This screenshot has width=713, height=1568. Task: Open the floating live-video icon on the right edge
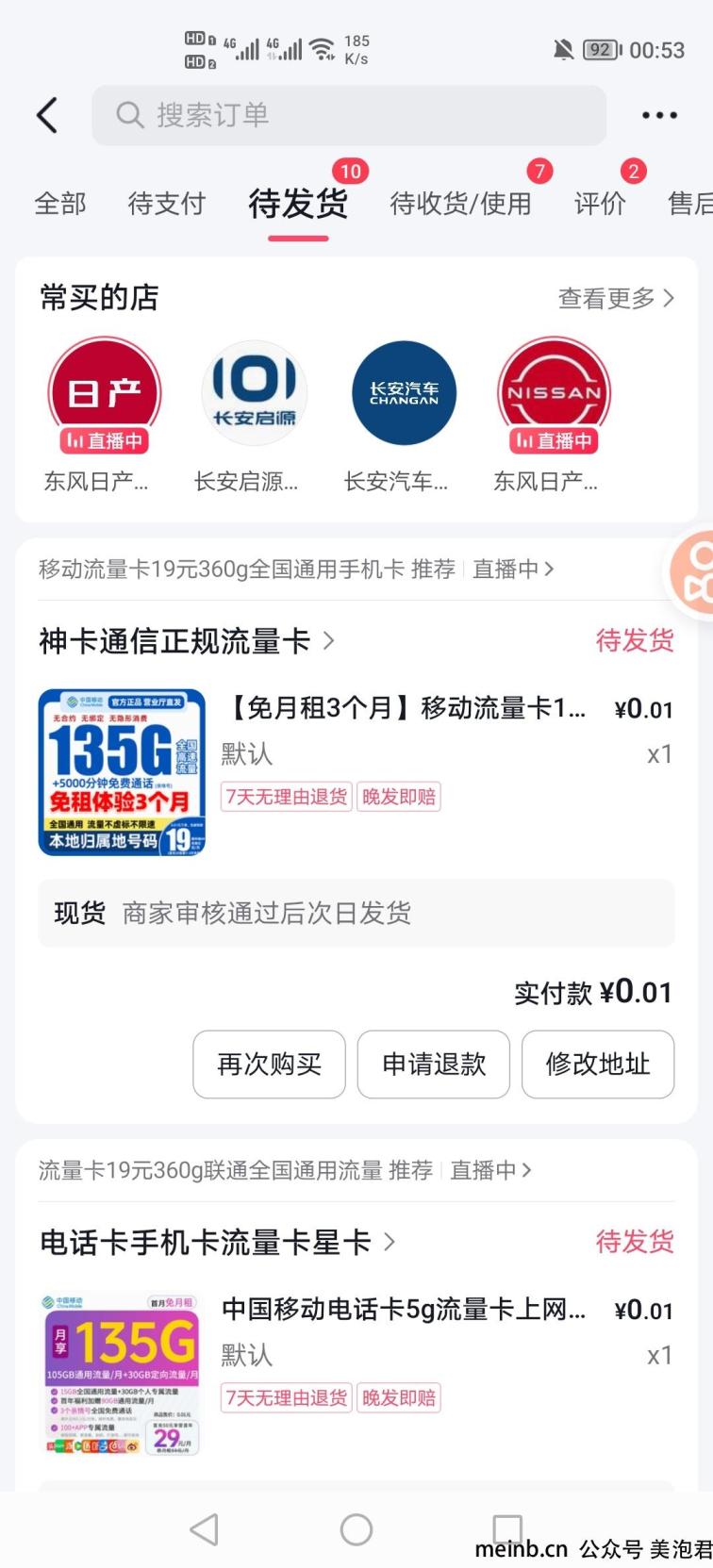pos(694,573)
